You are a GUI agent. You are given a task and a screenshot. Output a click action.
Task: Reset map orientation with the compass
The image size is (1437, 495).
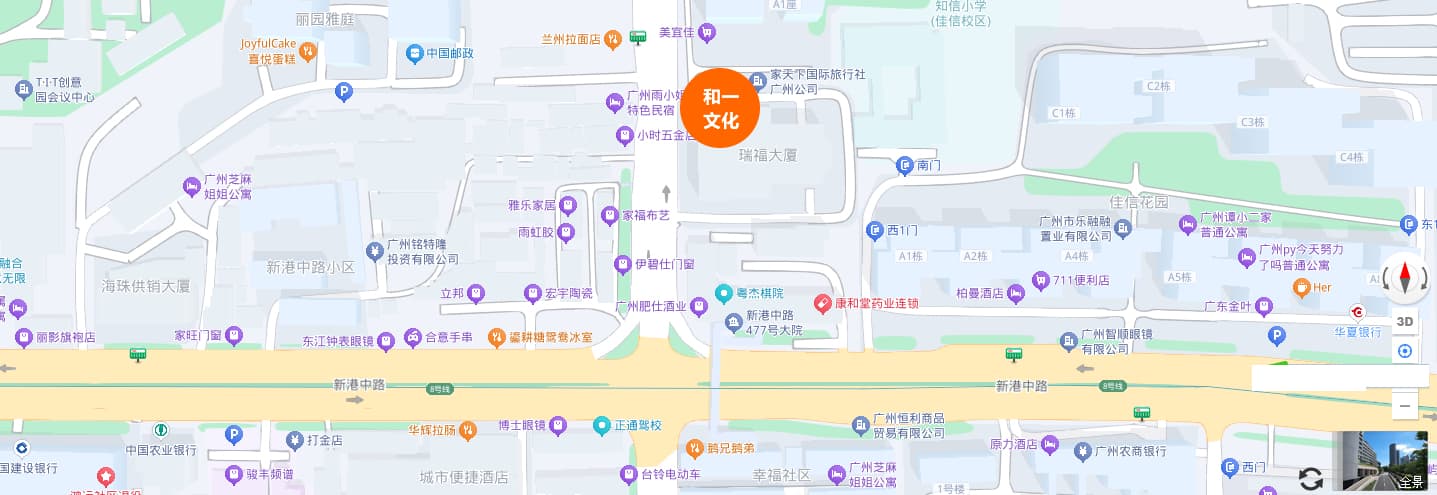[1405, 277]
